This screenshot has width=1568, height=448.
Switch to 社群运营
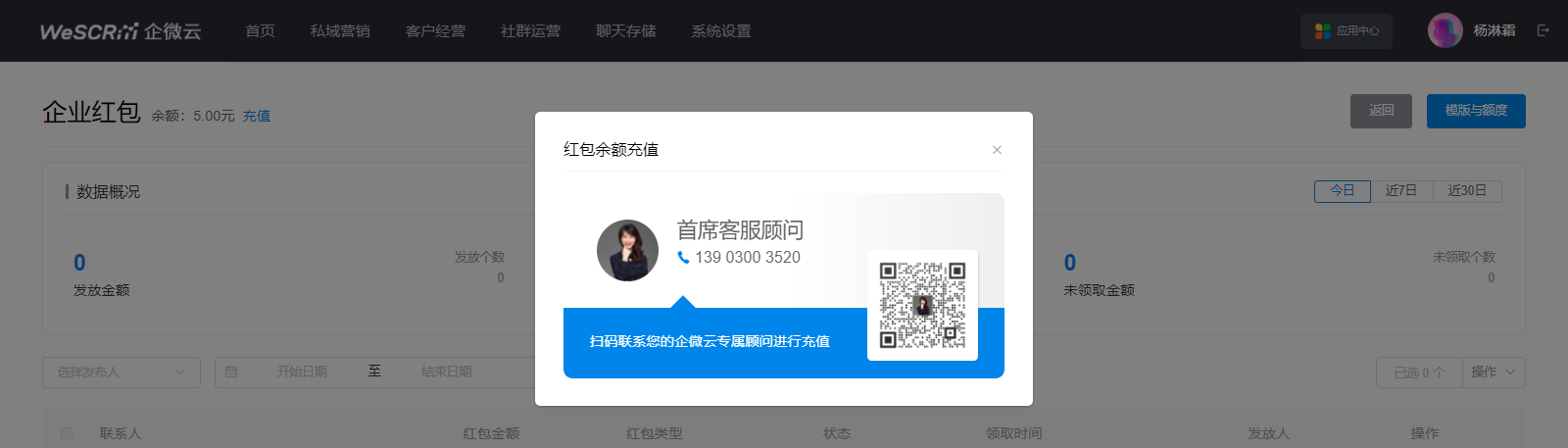pyautogui.click(x=530, y=31)
